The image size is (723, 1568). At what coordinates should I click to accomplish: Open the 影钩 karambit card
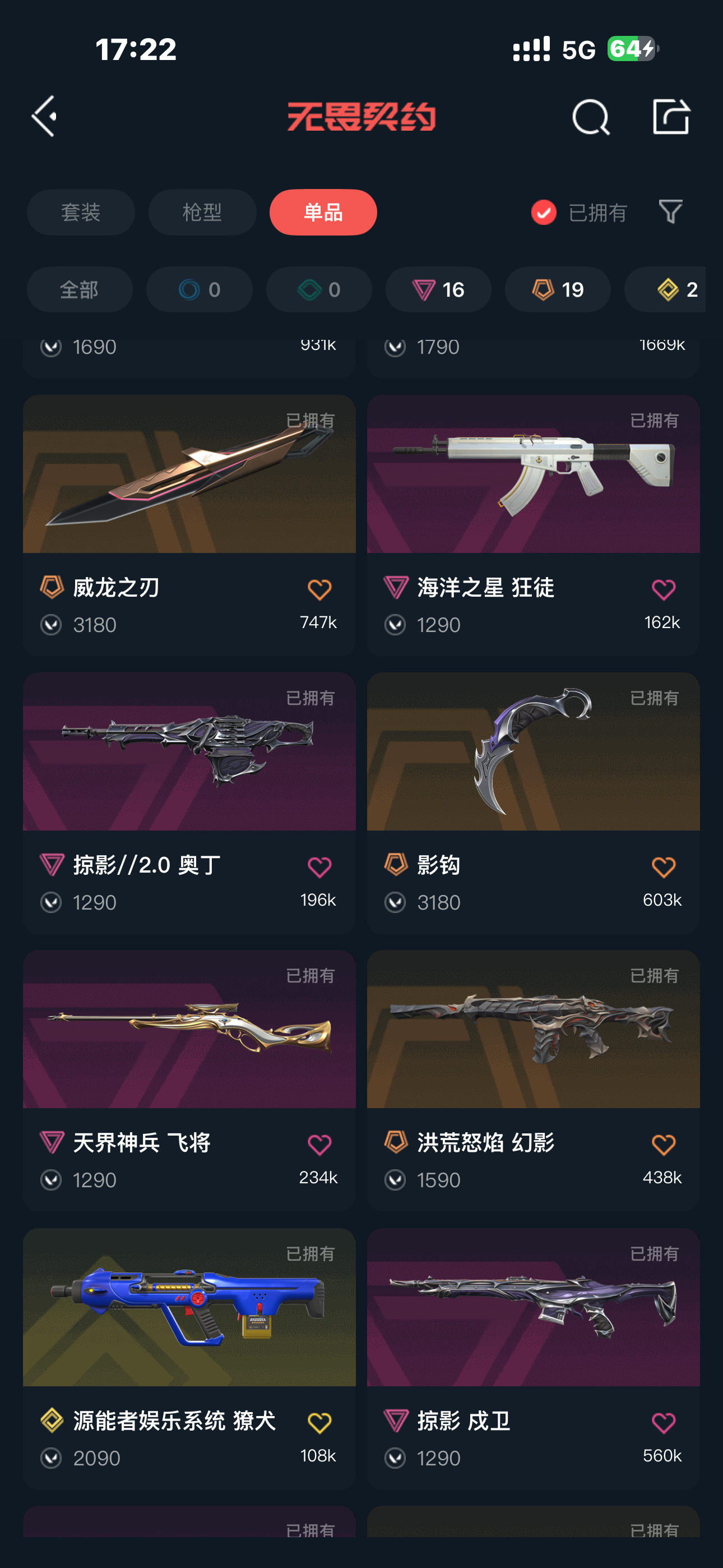[533, 803]
